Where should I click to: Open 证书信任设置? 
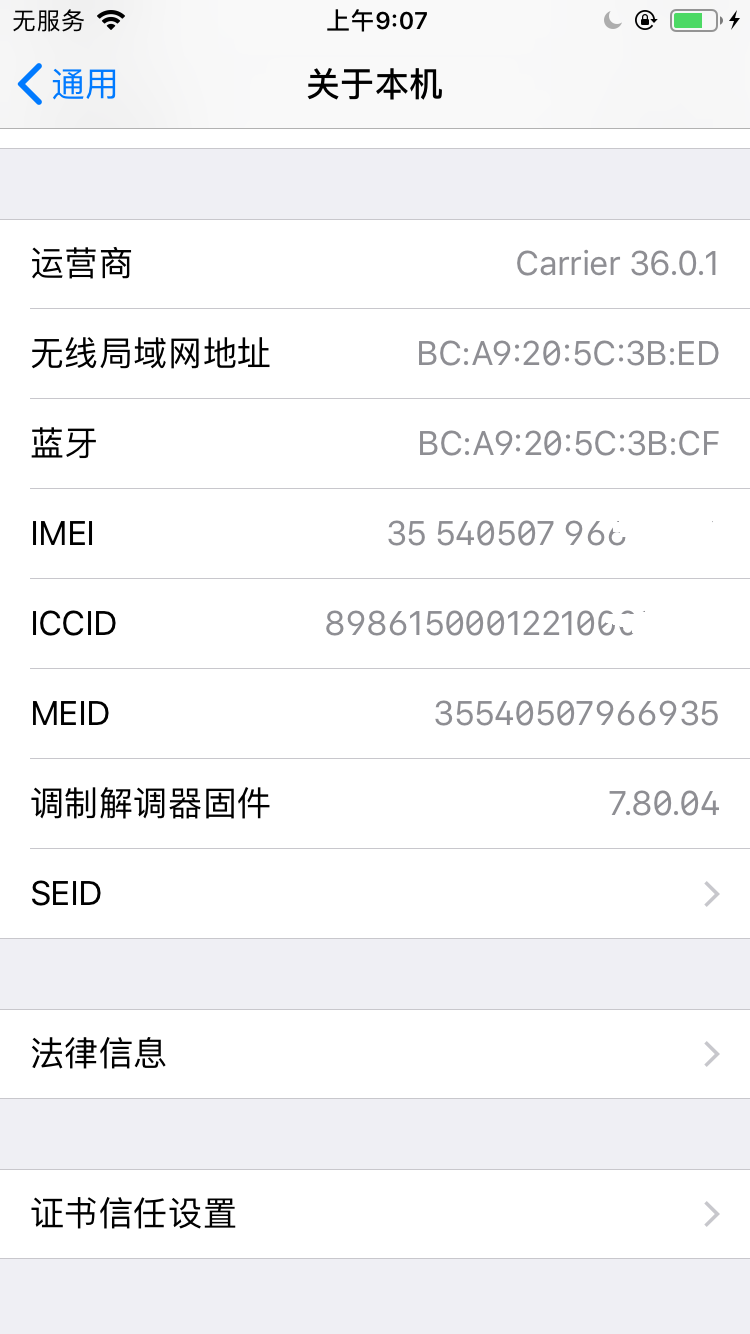[x=375, y=1214]
